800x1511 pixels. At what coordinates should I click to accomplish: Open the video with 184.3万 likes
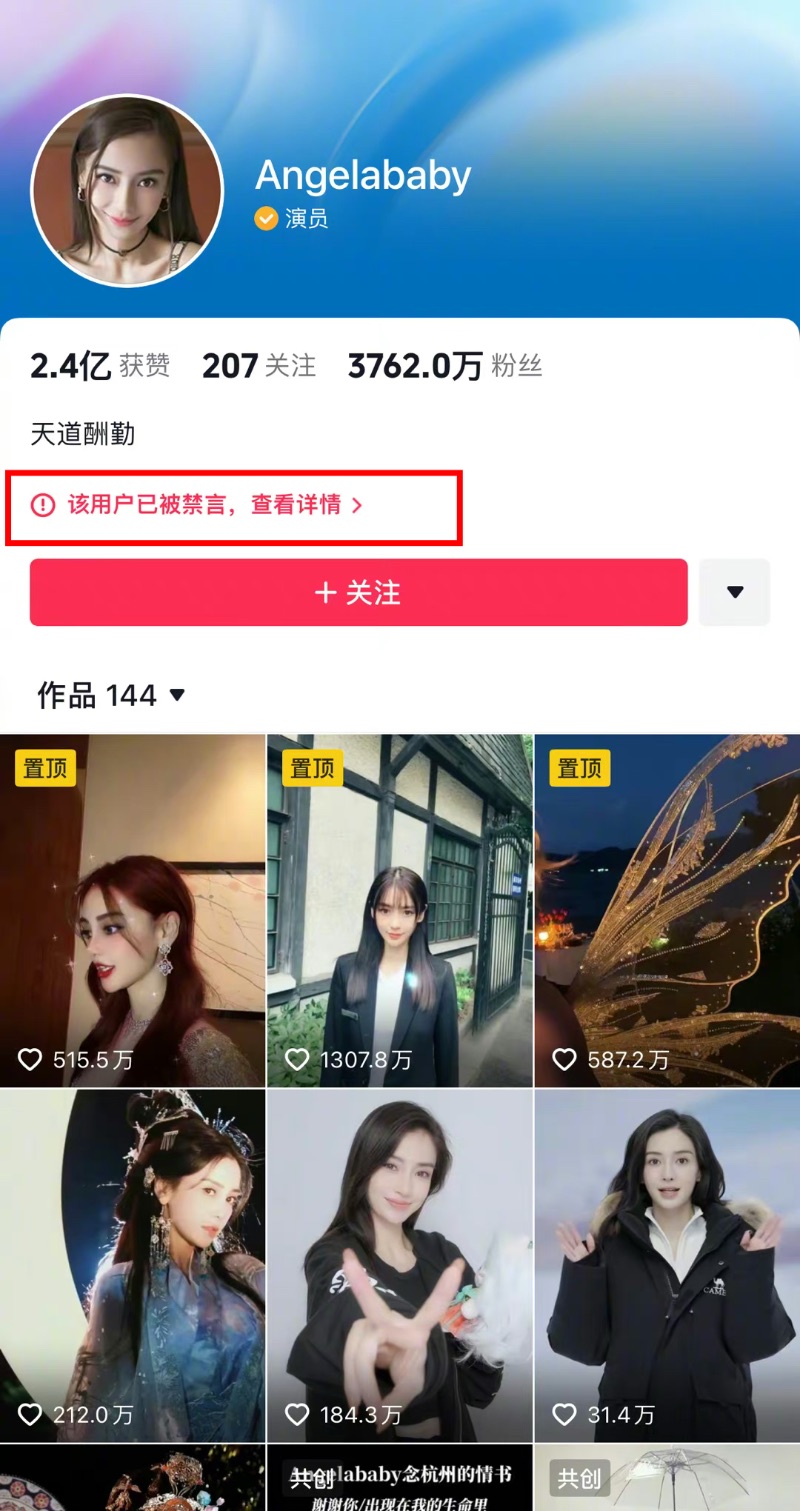(400, 1265)
